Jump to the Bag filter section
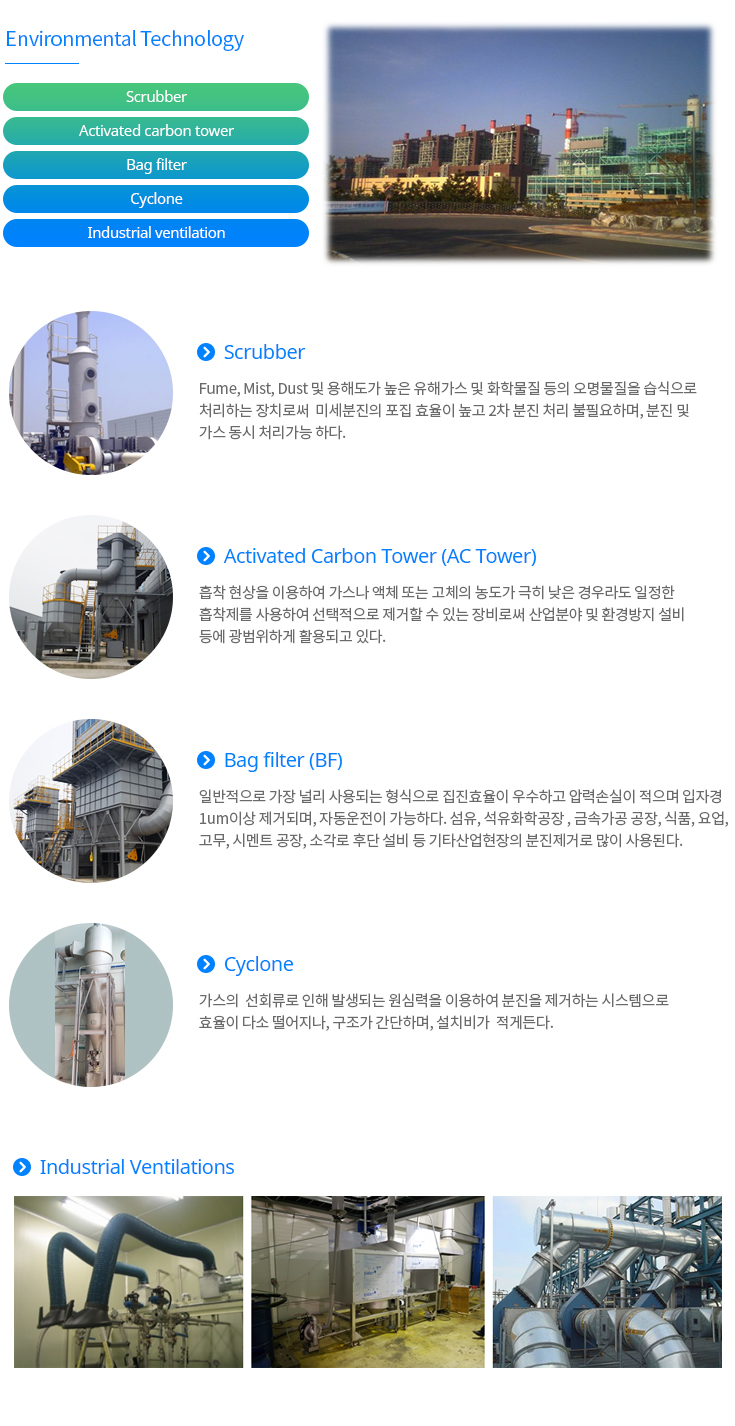Viewport: 735px width, 1426px height. (156, 165)
